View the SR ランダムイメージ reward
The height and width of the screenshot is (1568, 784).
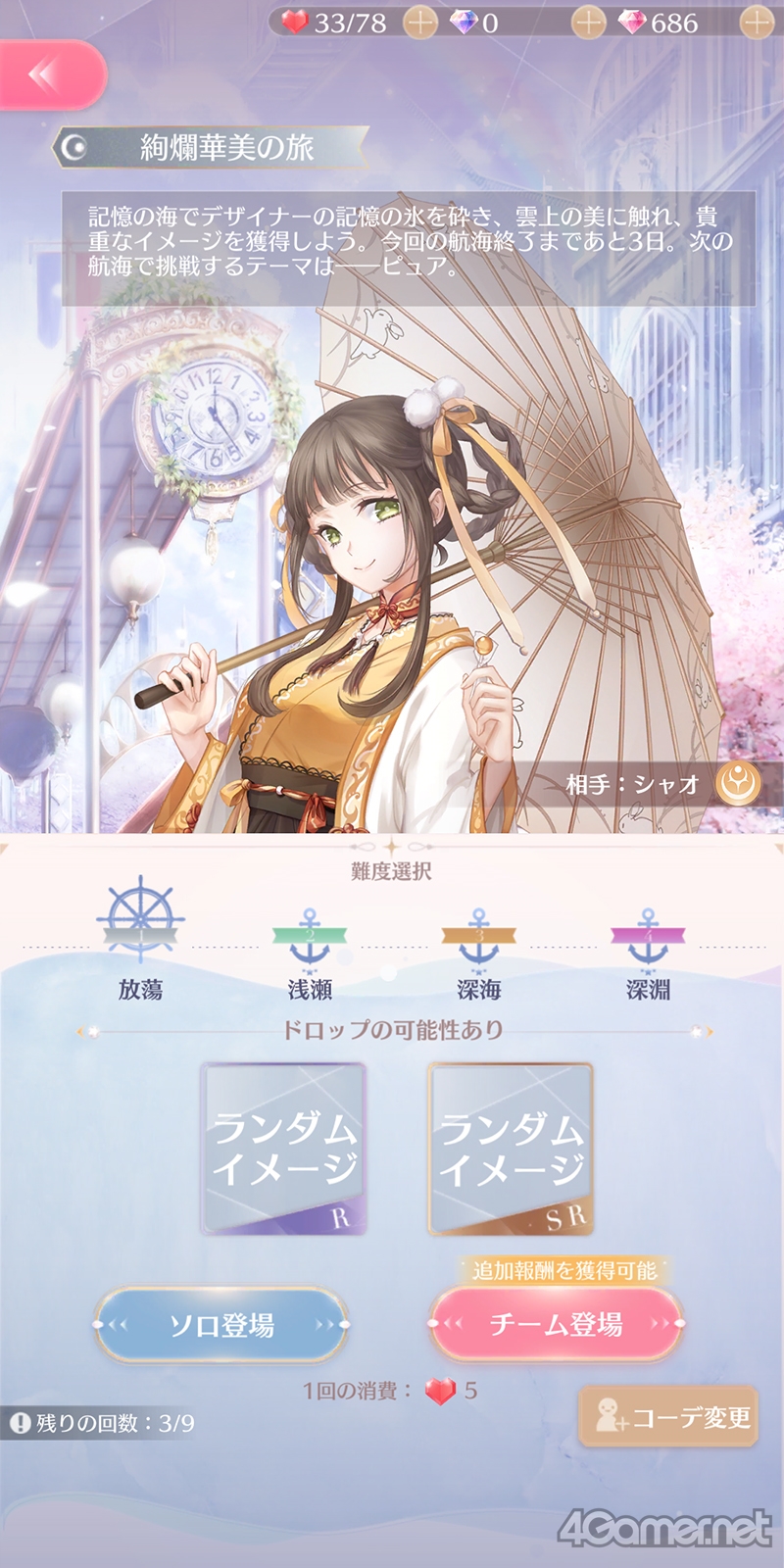[x=511, y=1149]
